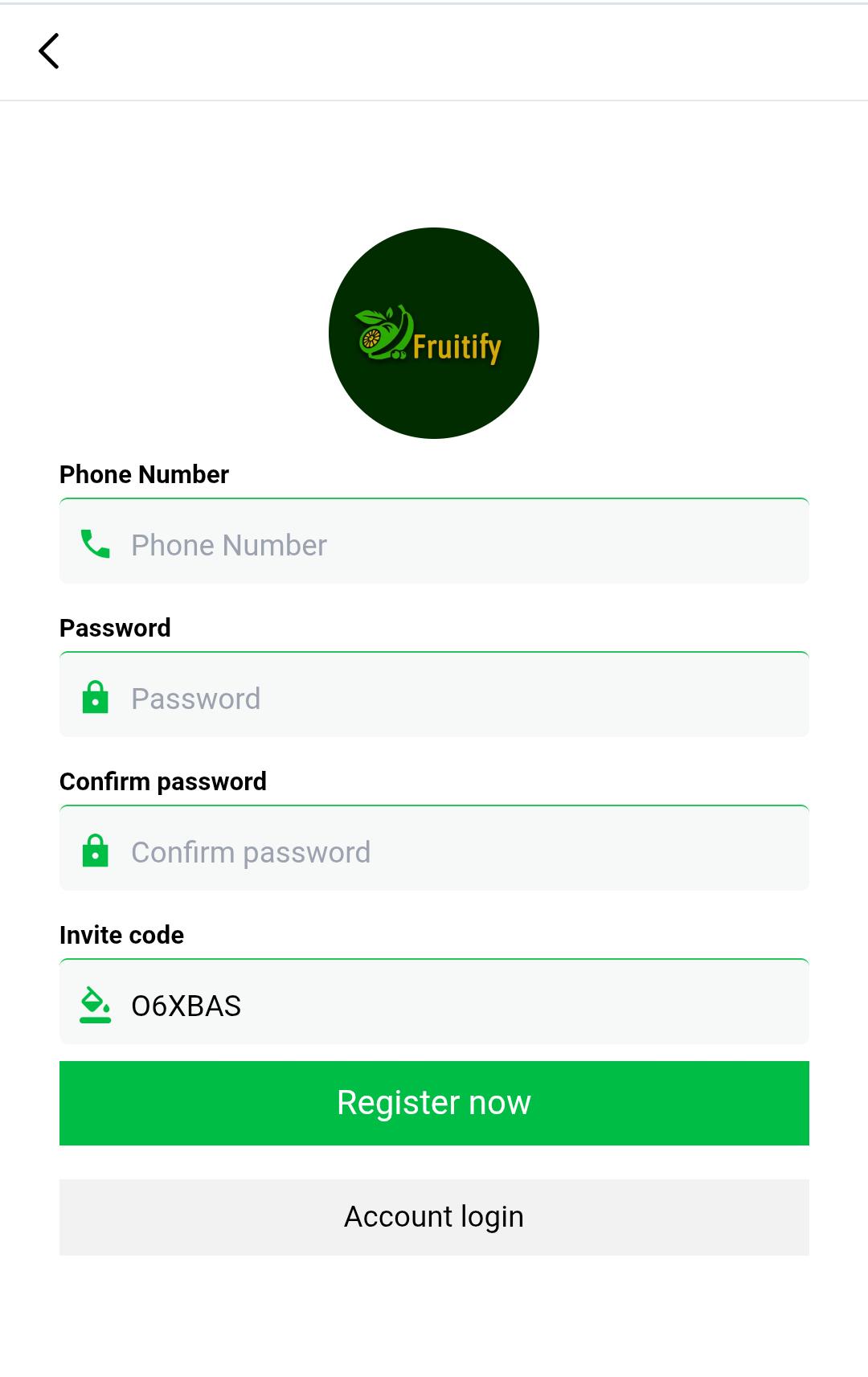Click the Confirm password label
Screen dimensions: 868x1377
point(163,781)
